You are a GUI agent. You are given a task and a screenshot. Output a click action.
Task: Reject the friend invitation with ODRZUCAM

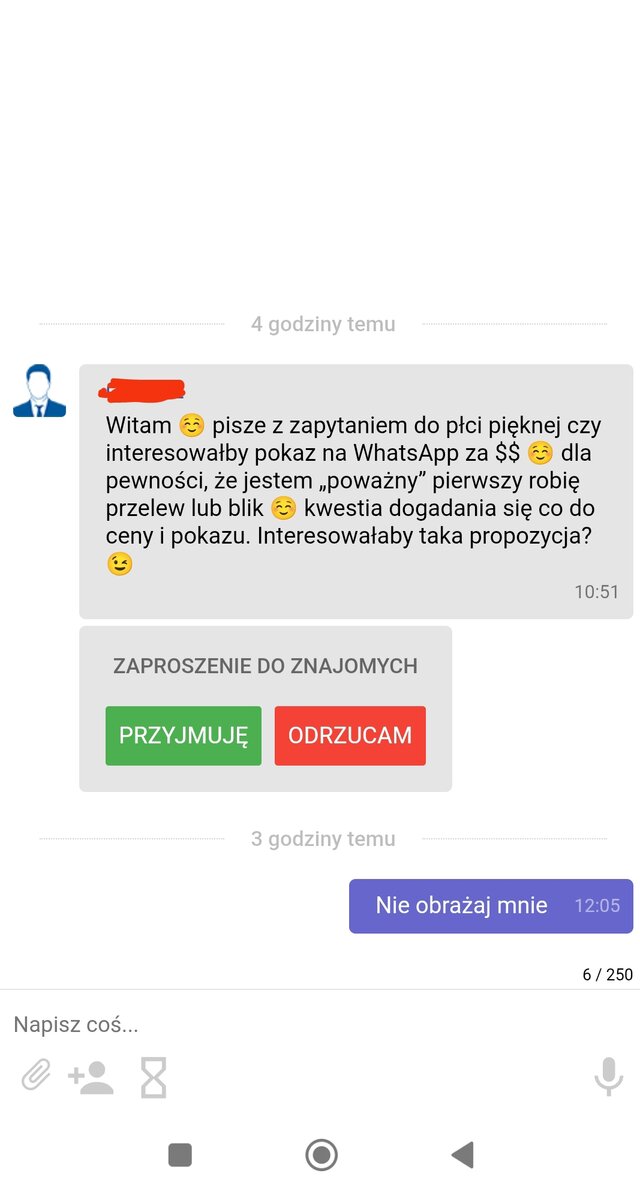350,736
